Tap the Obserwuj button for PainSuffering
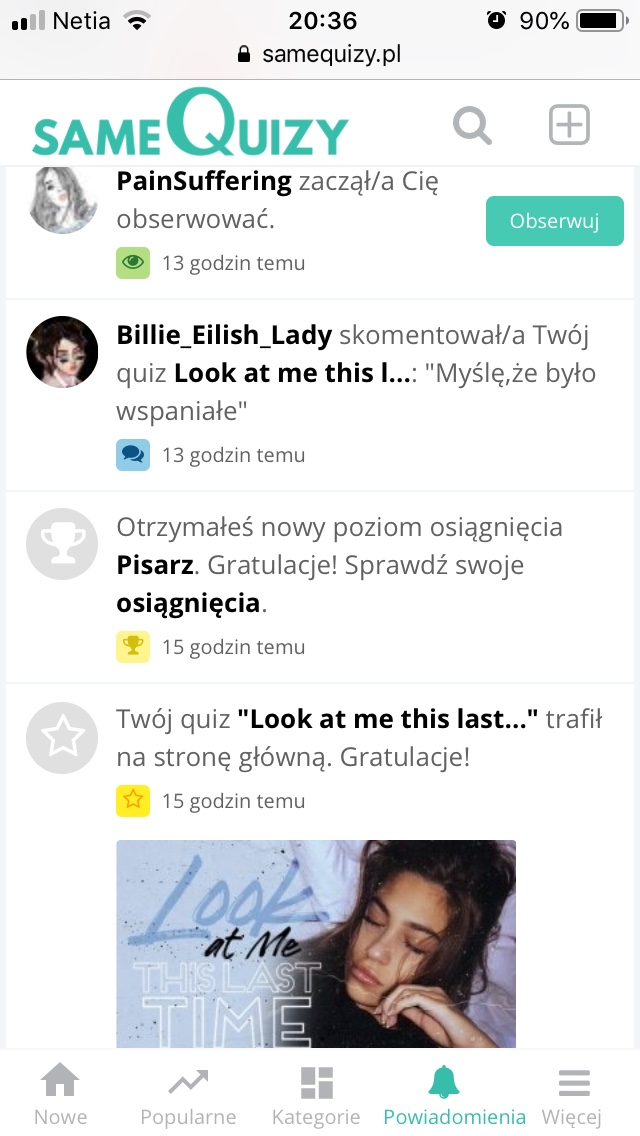 click(554, 221)
